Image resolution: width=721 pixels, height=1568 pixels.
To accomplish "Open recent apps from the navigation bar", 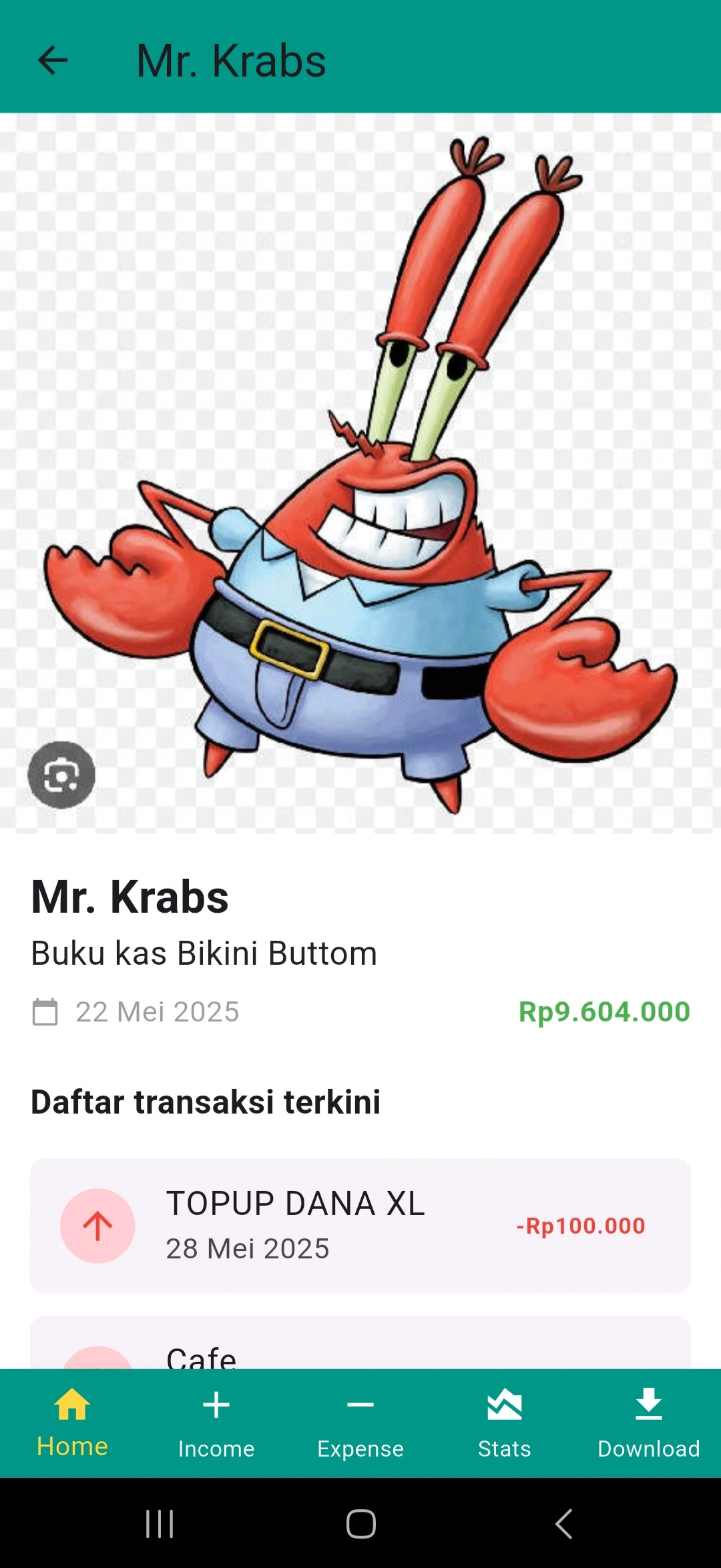I will (160, 1524).
